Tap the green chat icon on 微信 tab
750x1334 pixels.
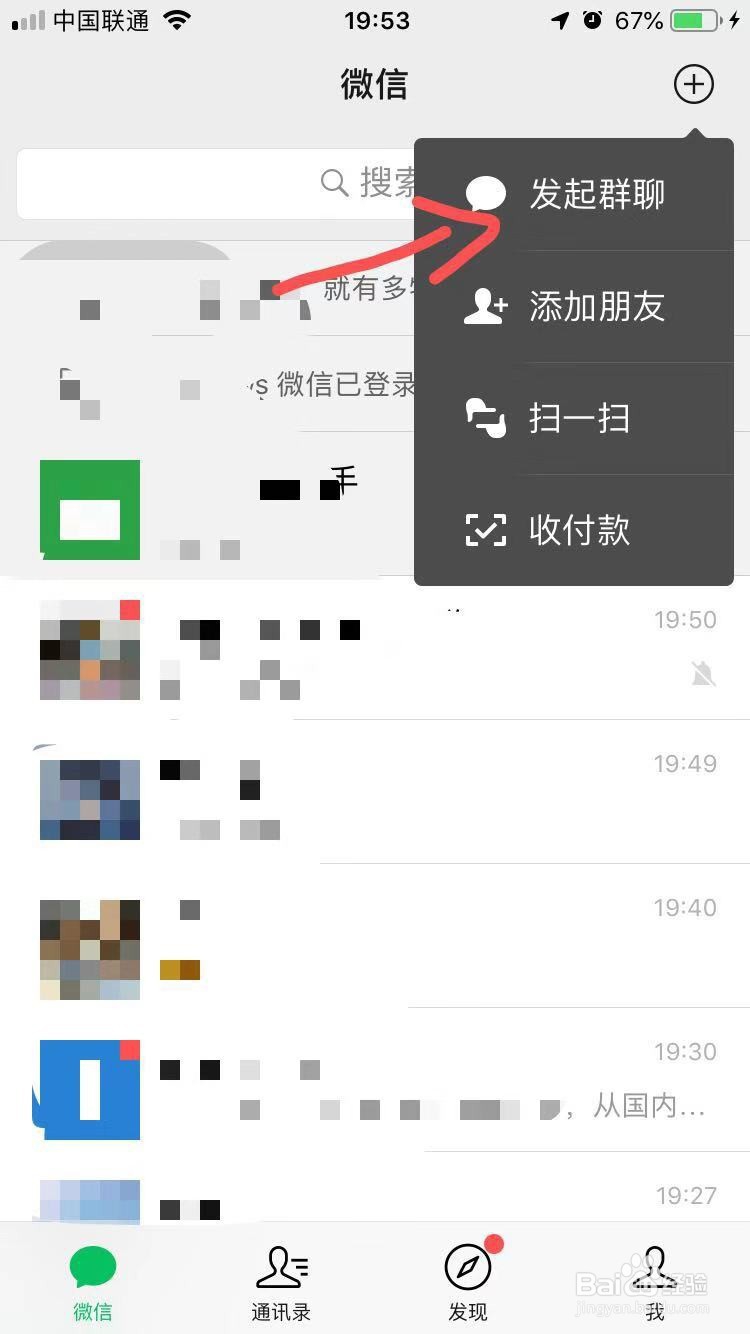92,1266
